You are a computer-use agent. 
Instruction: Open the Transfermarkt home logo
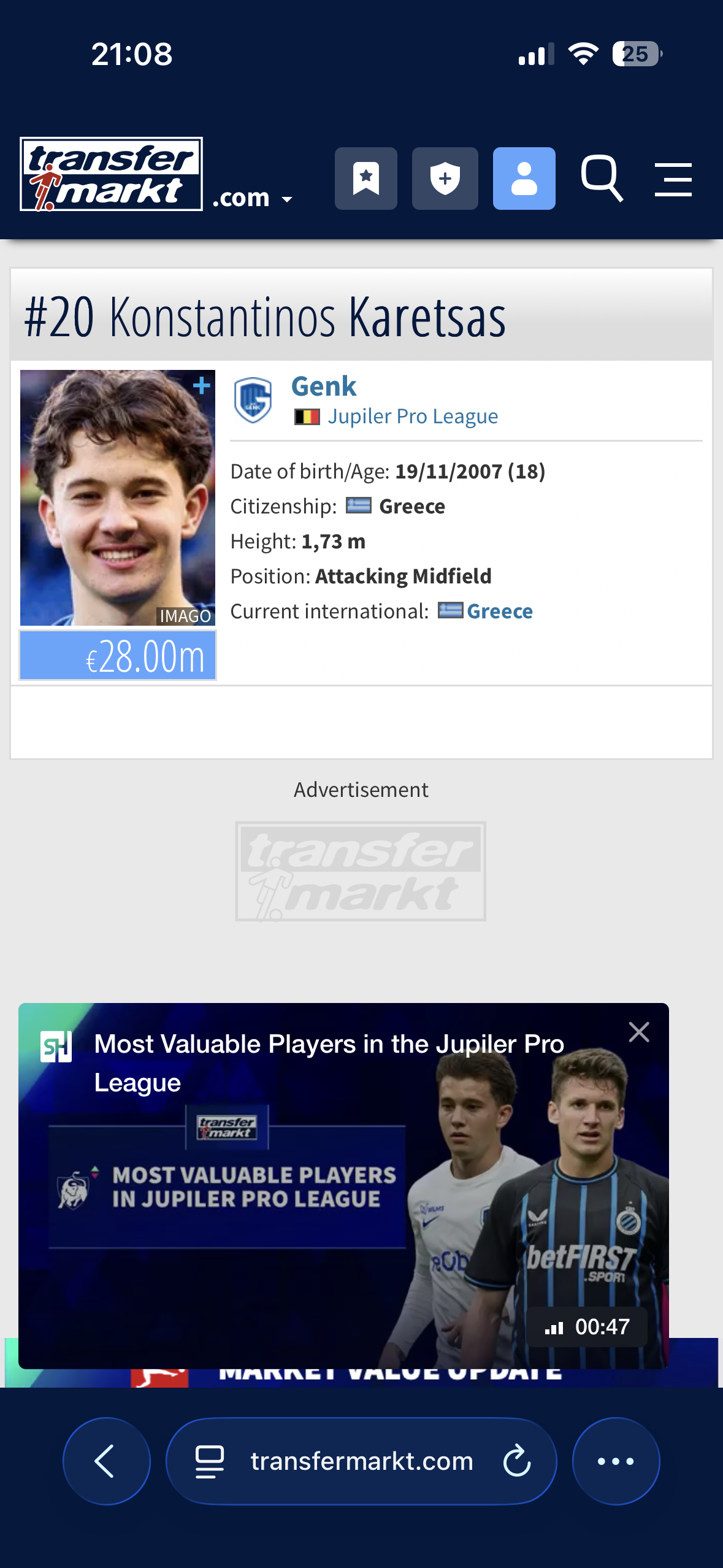click(111, 174)
